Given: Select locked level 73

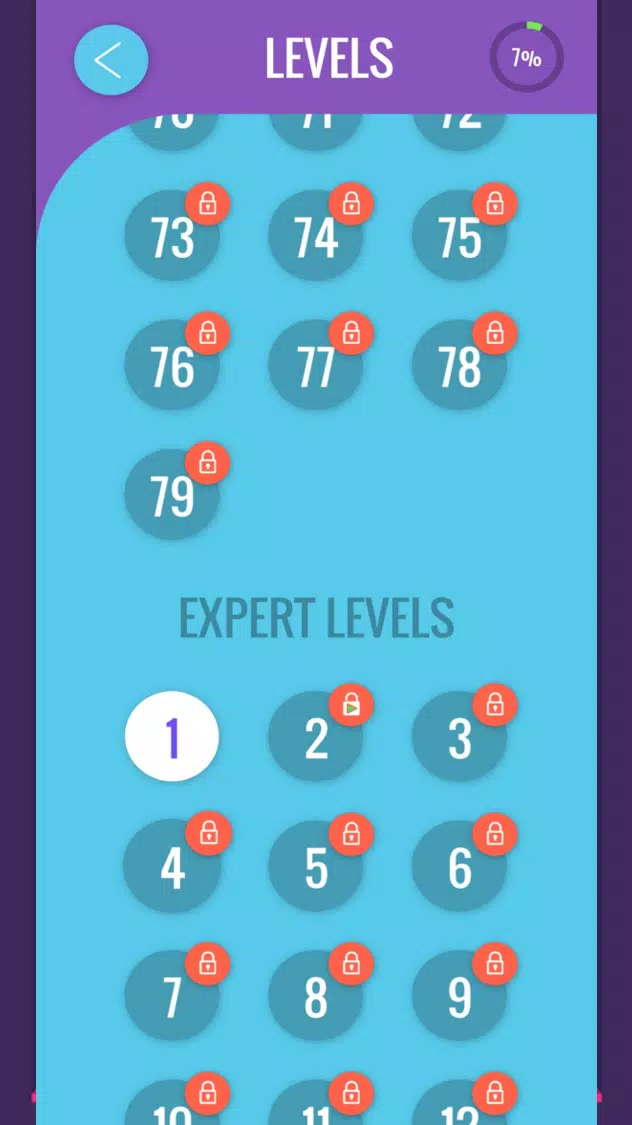Looking at the screenshot, I should click(172, 236).
